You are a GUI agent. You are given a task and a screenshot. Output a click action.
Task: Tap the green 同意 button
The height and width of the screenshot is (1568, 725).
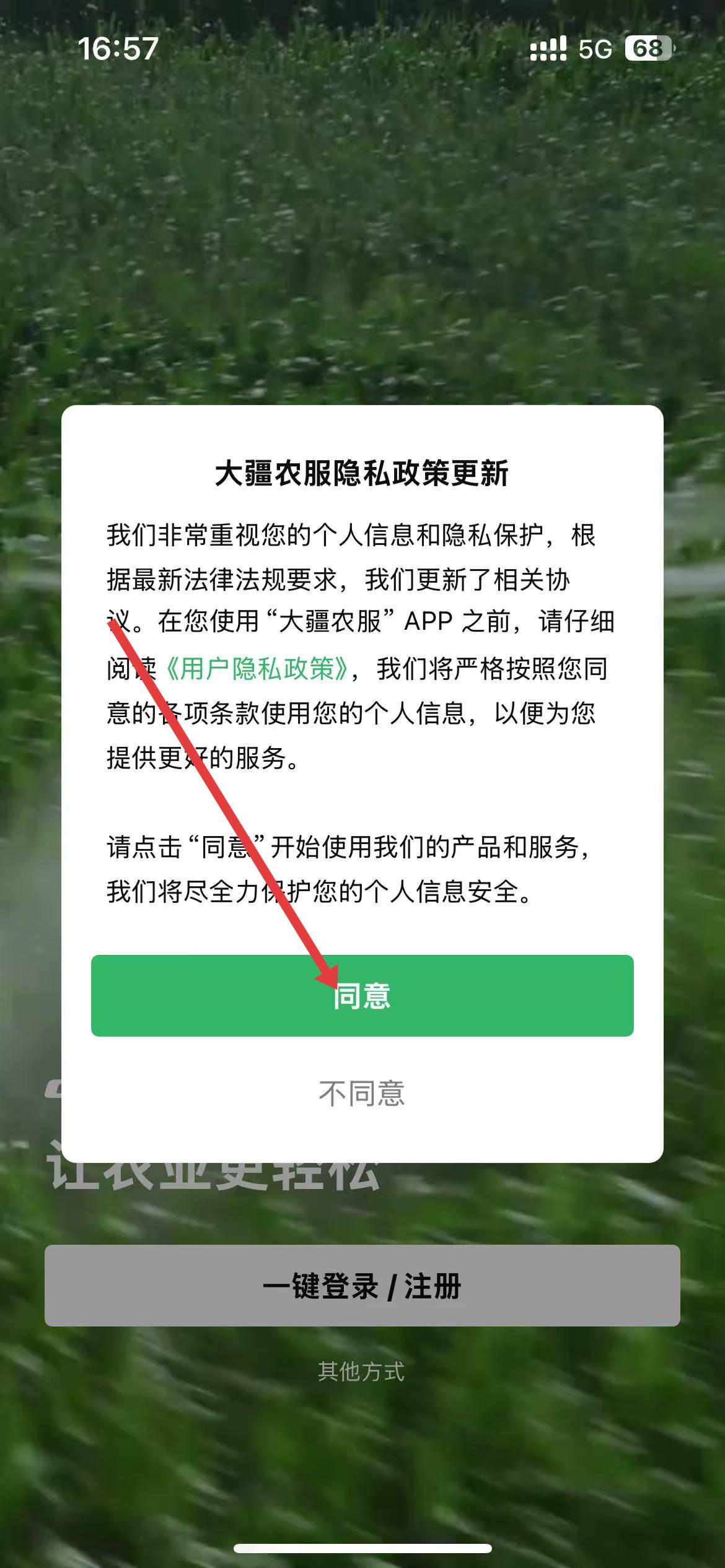pos(362,995)
